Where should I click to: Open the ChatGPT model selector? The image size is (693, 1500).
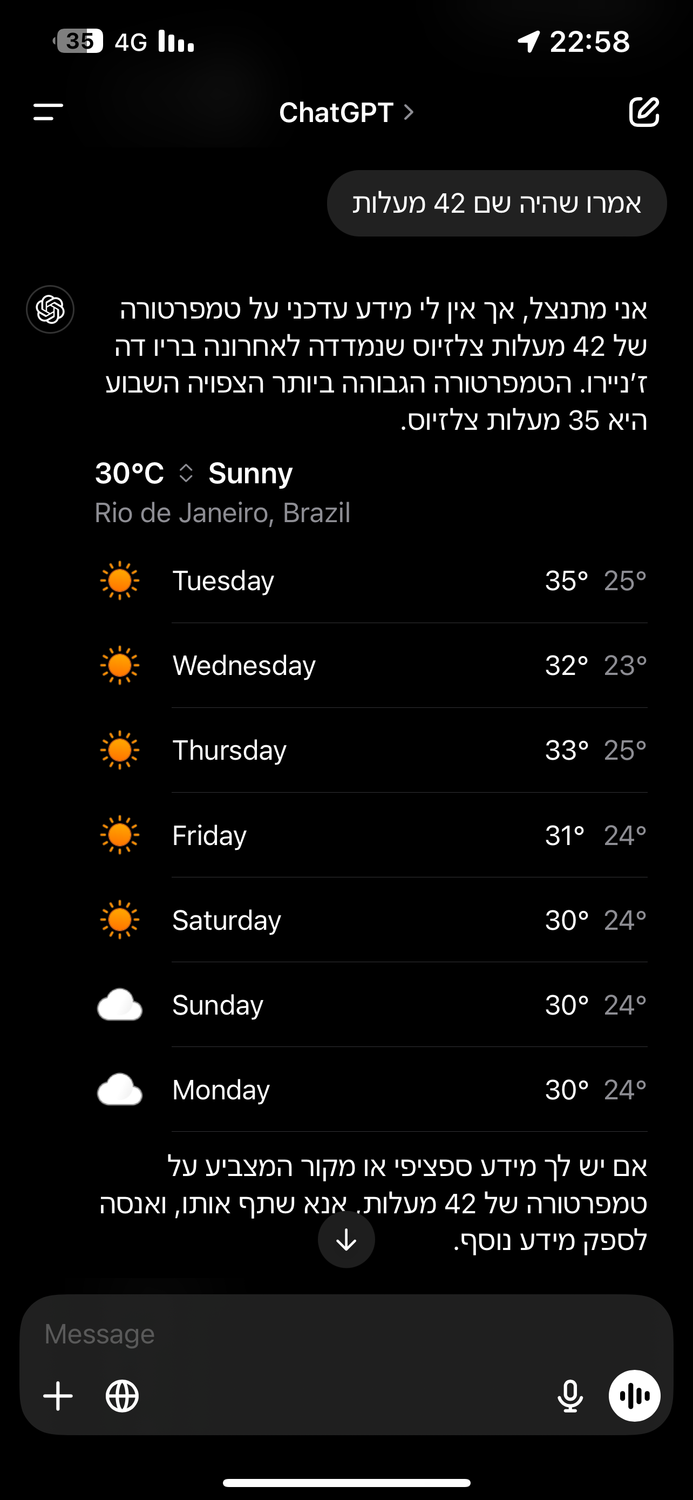click(346, 112)
